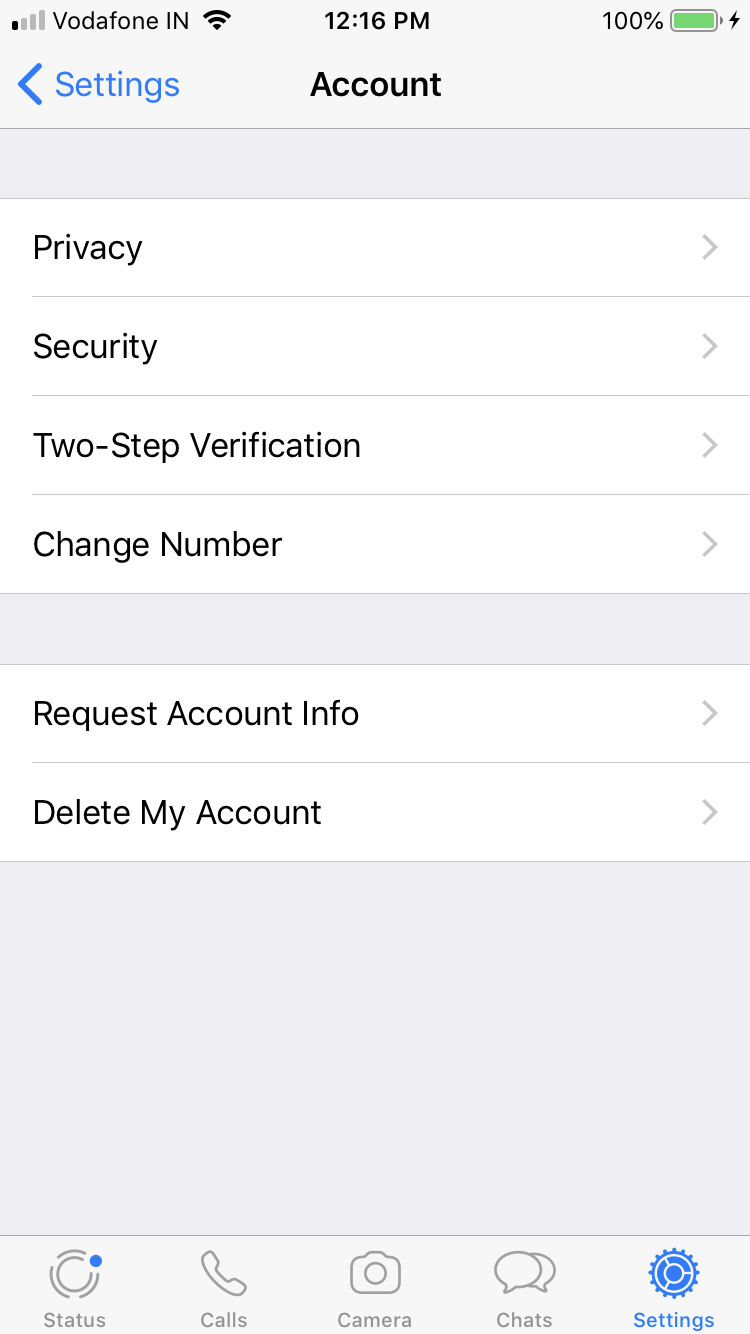Image resolution: width=750 pixels, height=1334 pixels.
Task: Open the Camera tab
Action: 375,1289
